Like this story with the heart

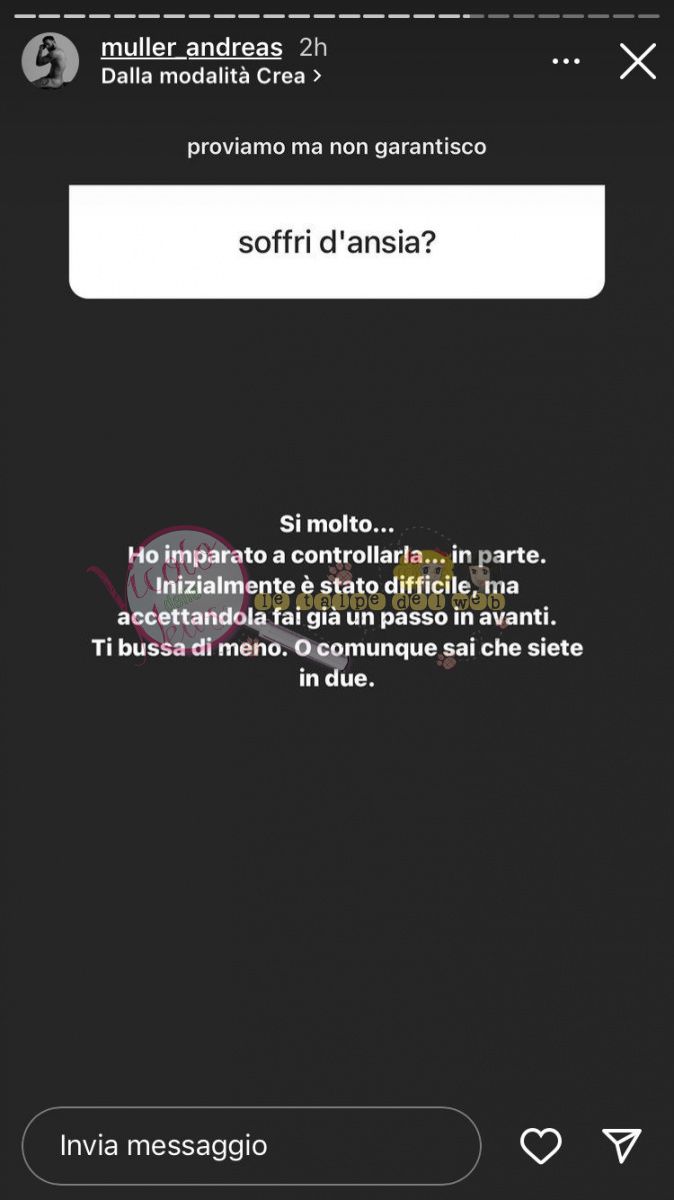coord(541,1145)
